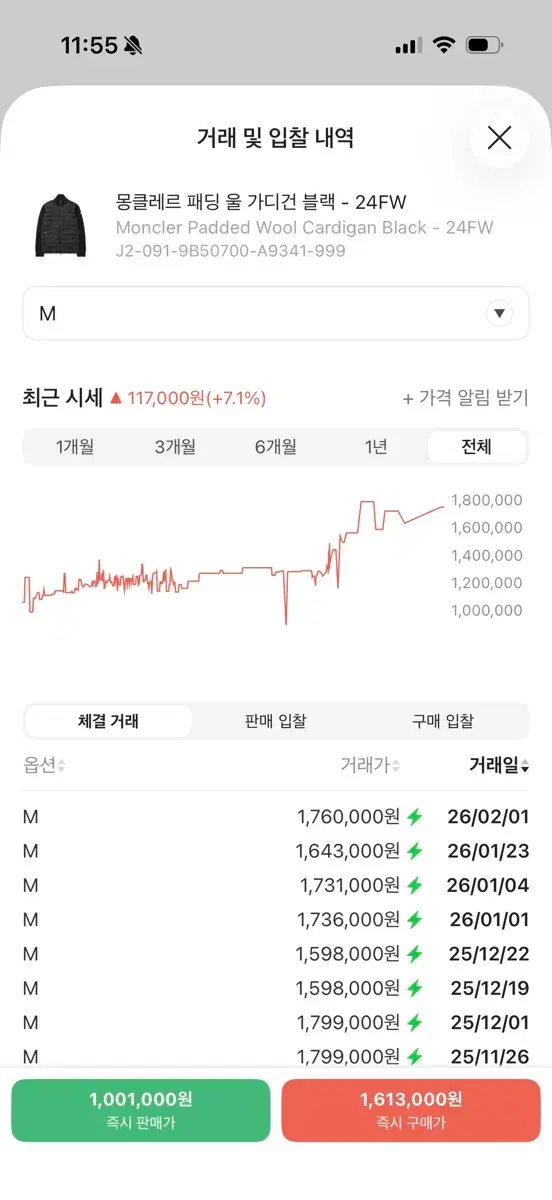Close the 거래 및 입찰 내역 sheet
The image size is (552, 1200).
click(x=499, y=138)
